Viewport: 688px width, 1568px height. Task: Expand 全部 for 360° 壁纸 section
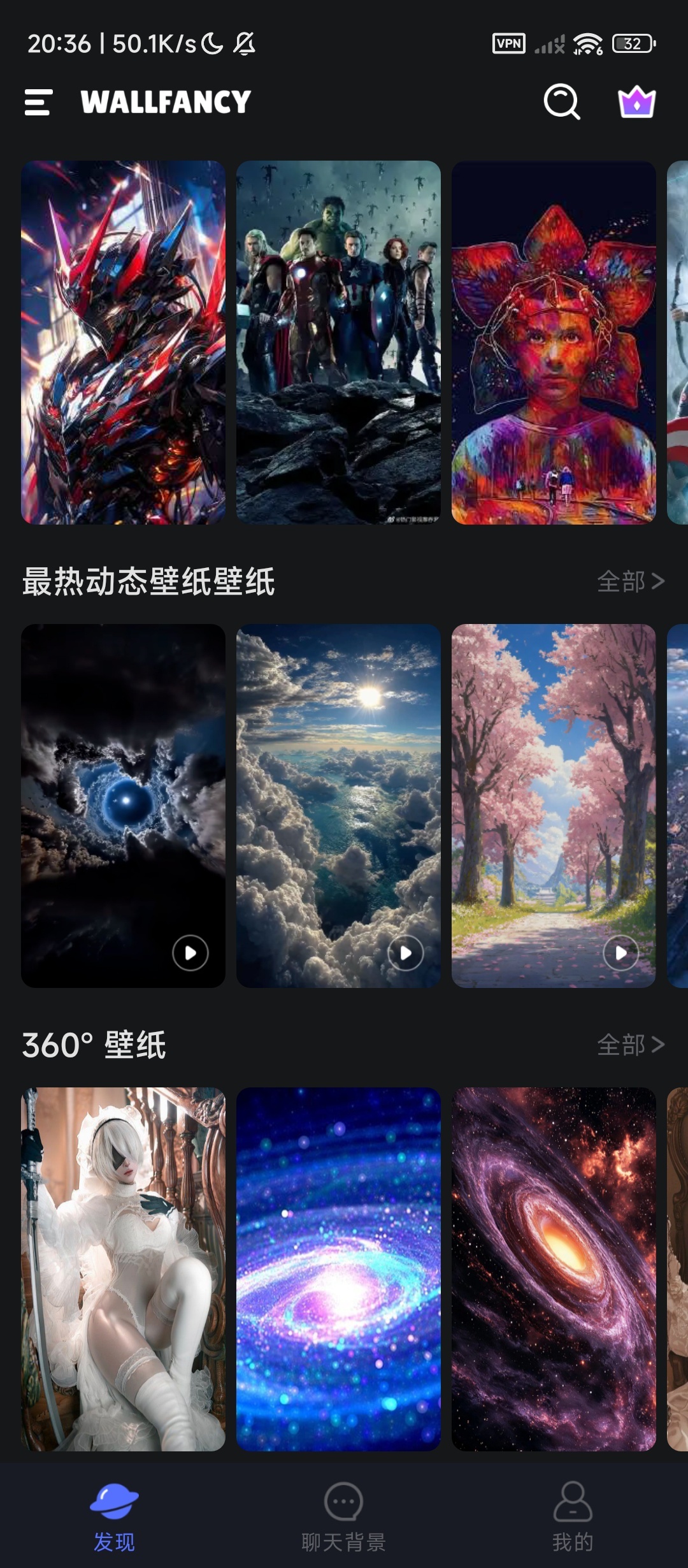(632, 1043)
